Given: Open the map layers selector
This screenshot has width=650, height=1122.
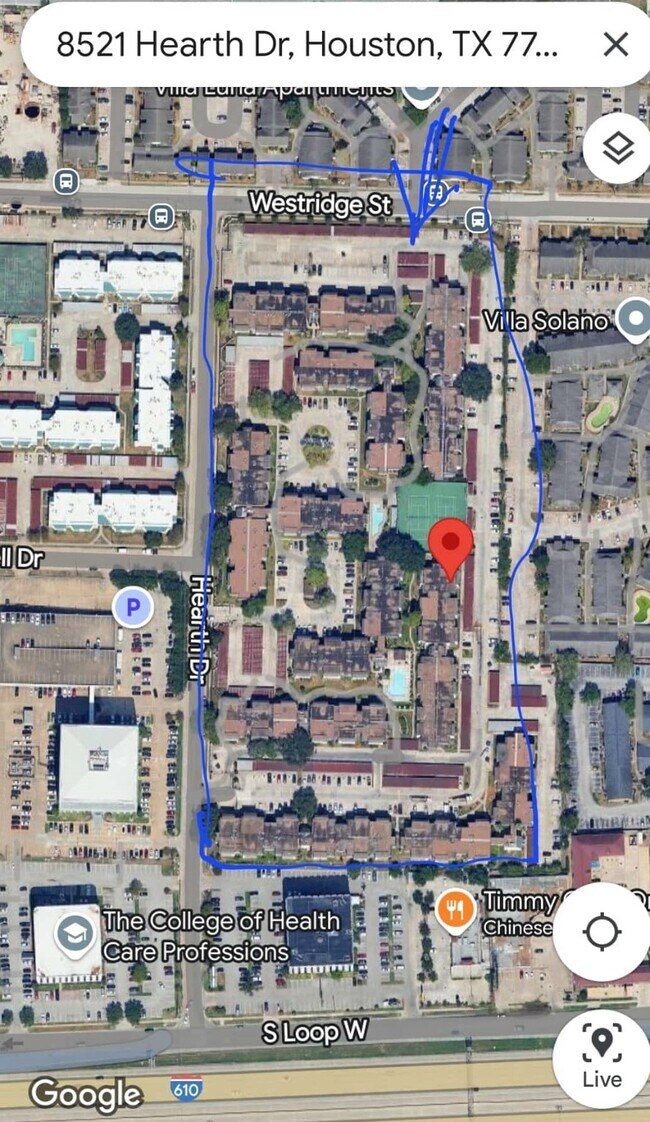Looking at the screenshot, I should click(x=618, y=149).
